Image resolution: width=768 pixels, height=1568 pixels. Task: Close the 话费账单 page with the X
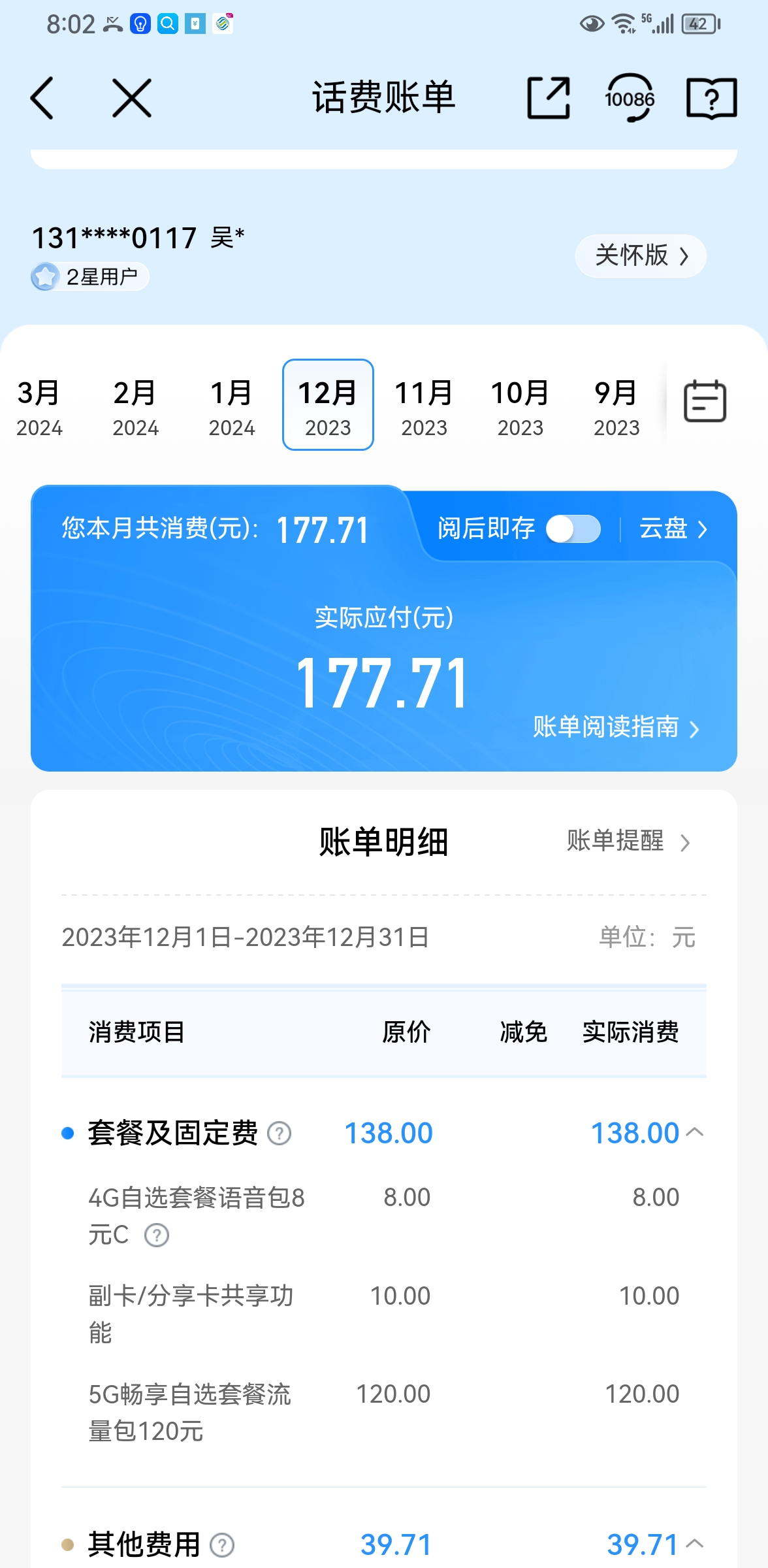(x=132, y=98)
